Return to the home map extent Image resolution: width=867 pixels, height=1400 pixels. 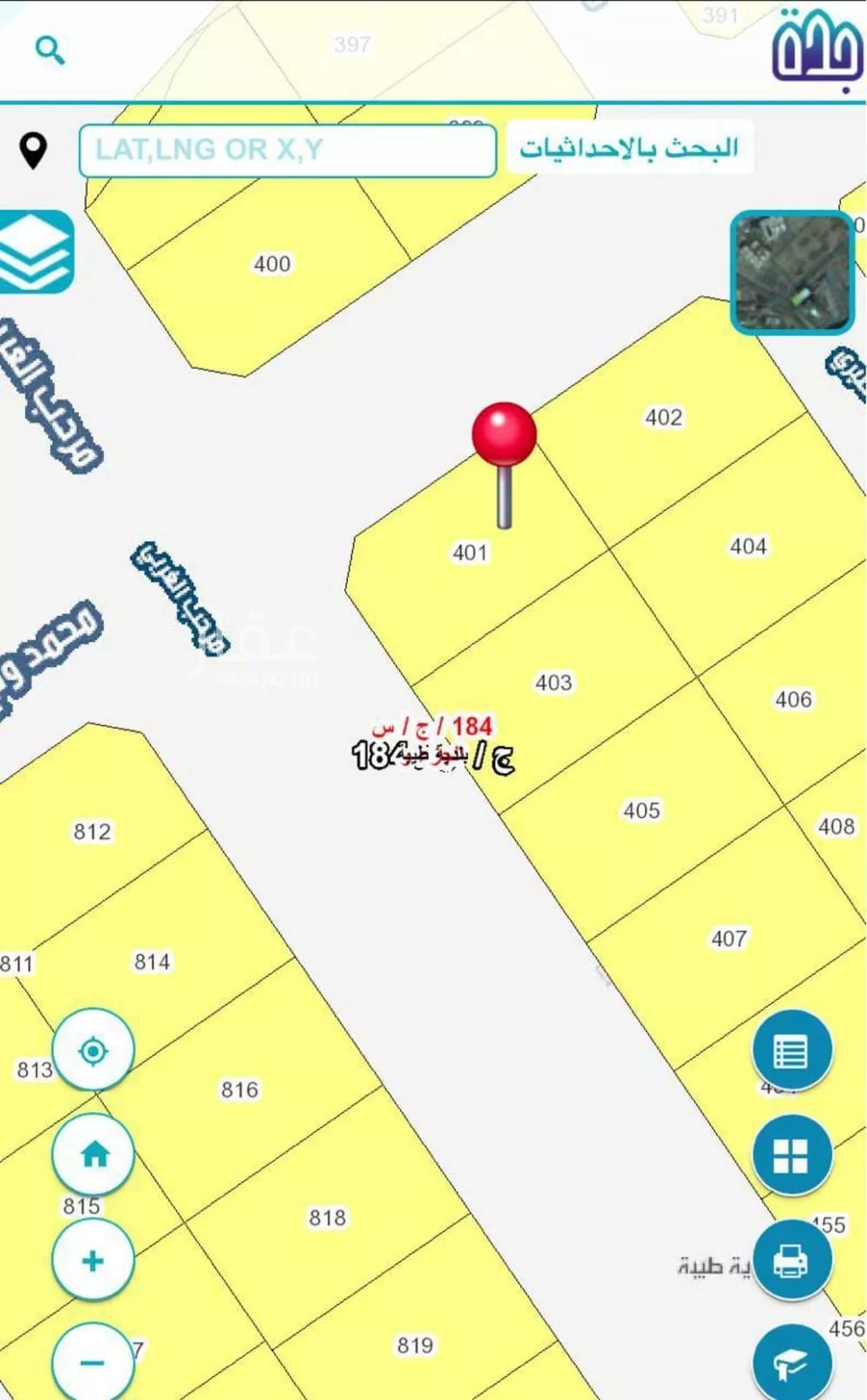(94, 1155)
